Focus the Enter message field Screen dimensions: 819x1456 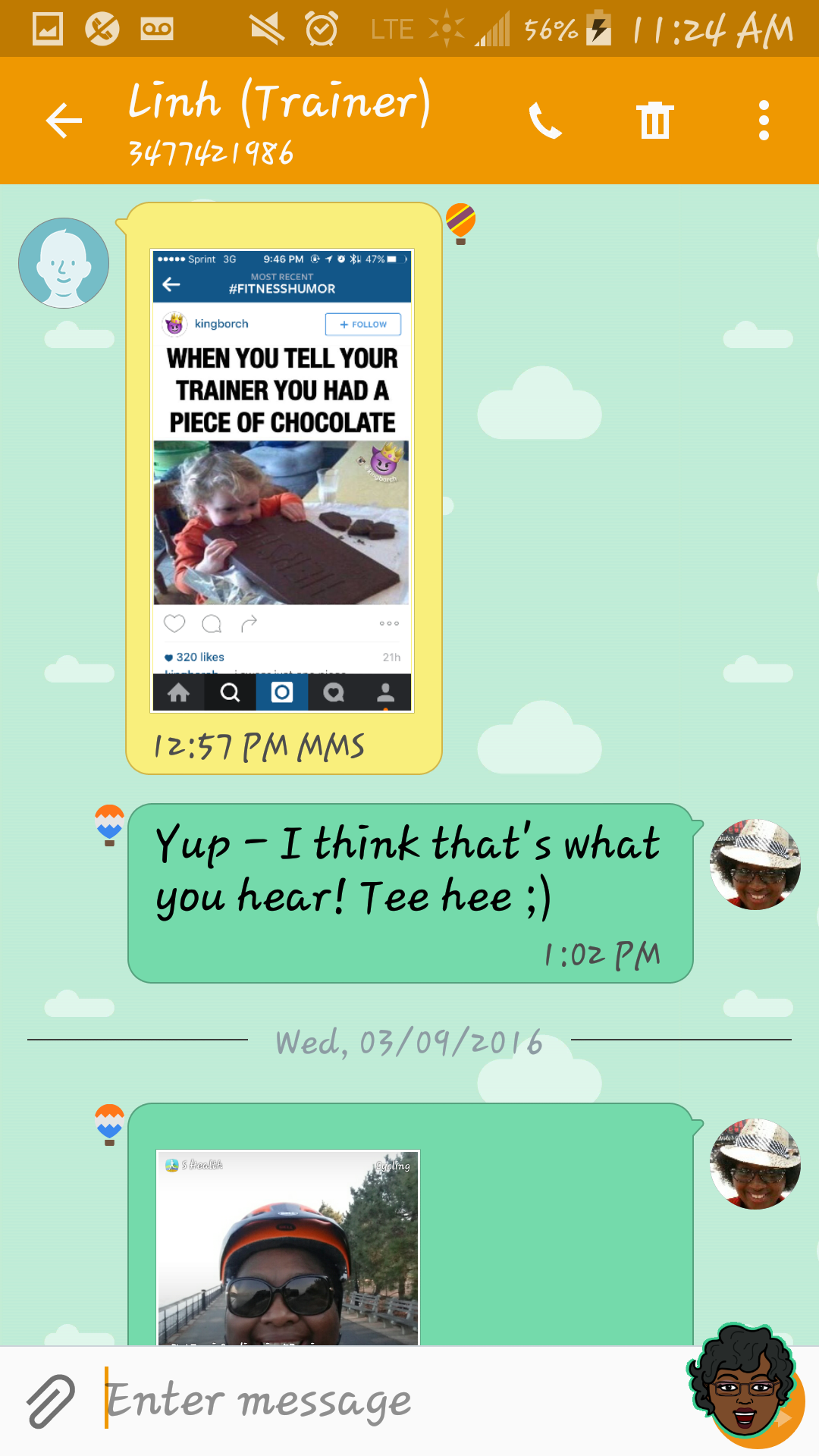[x=379, y=1401]
